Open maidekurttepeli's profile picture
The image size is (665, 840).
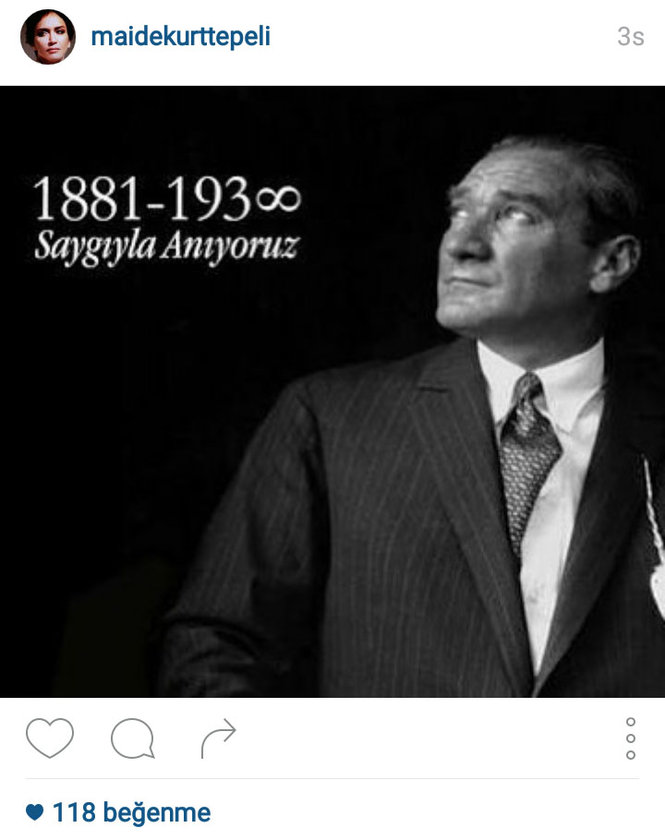[x=48, y=38]
